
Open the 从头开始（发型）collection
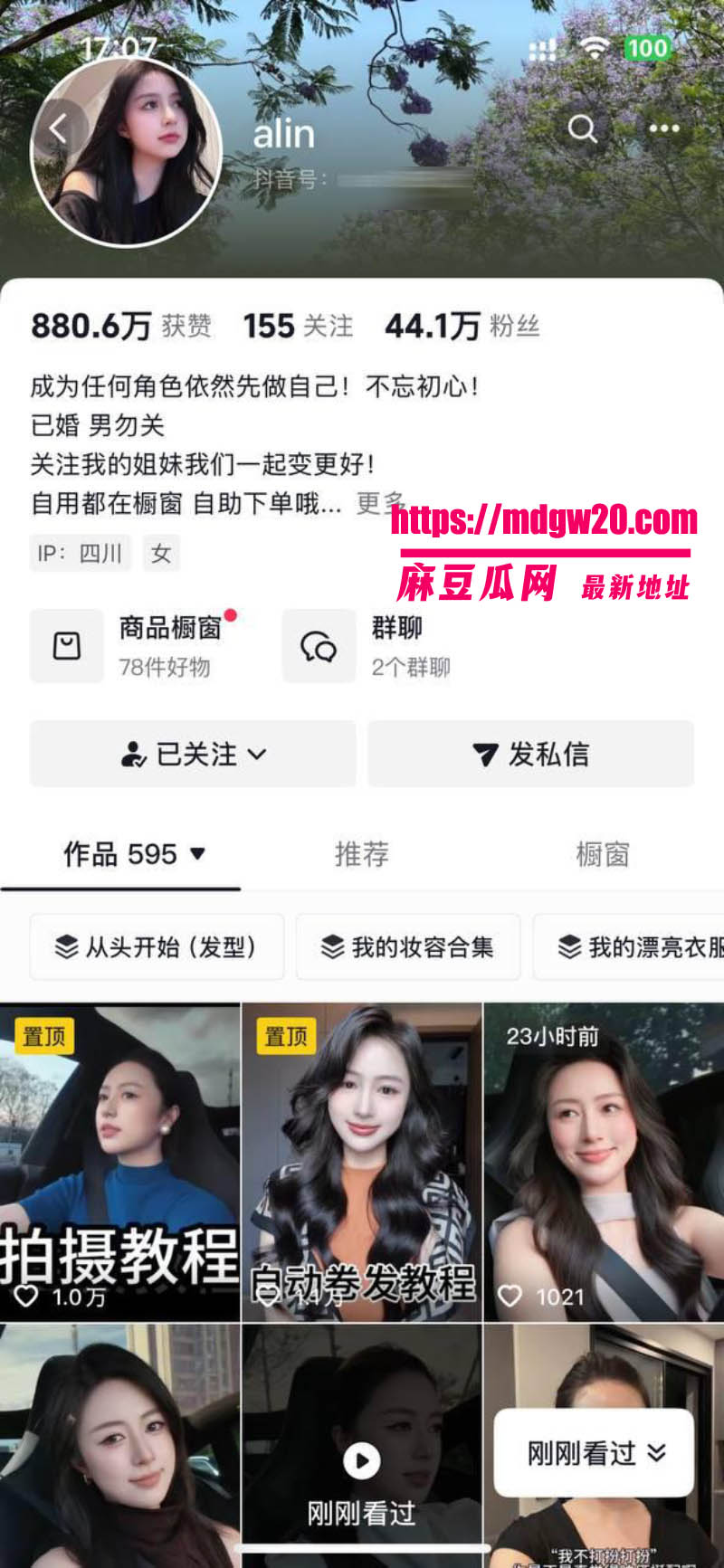point(157,946)
